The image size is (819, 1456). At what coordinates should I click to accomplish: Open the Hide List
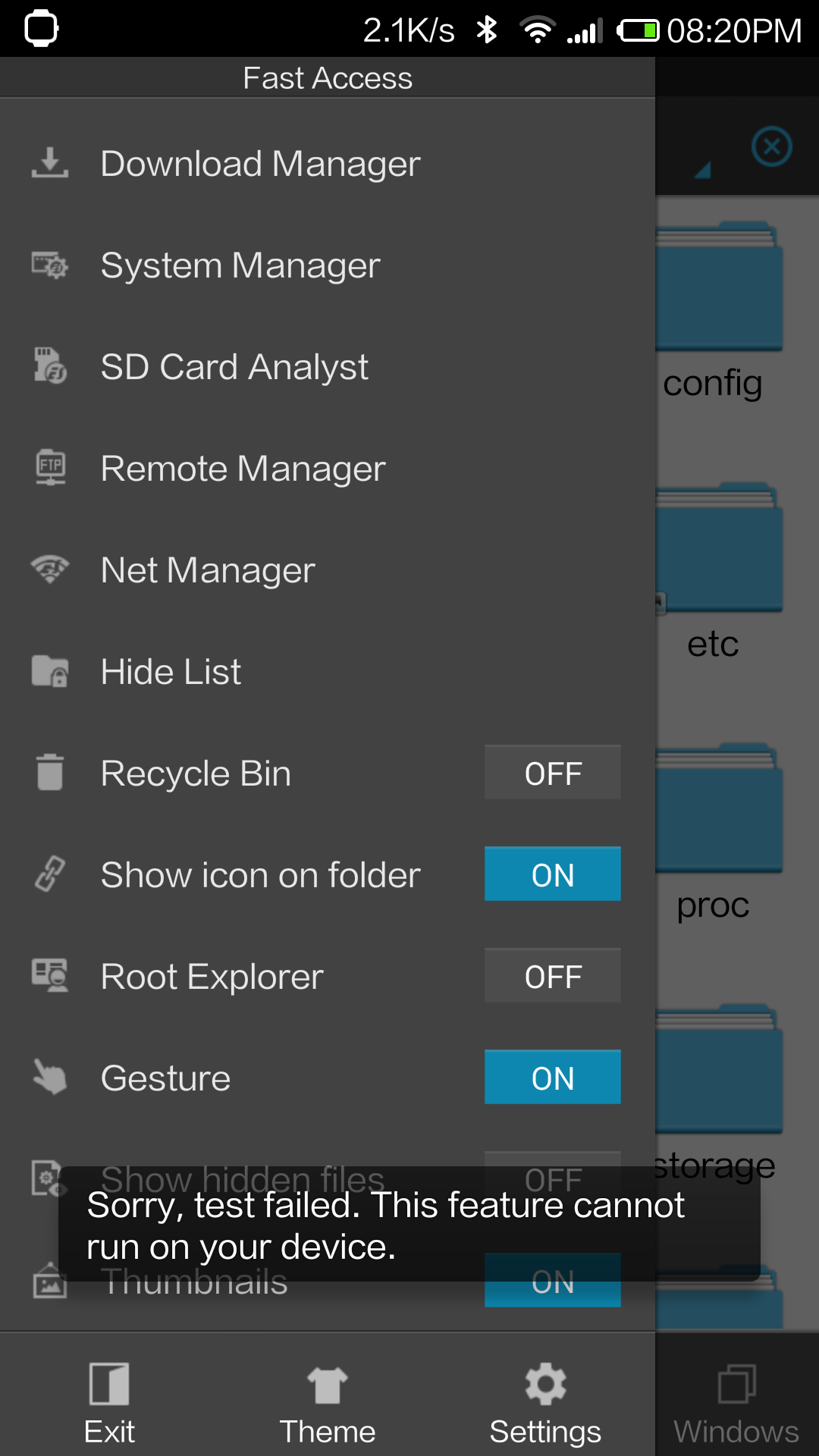(x=328, y=672)
